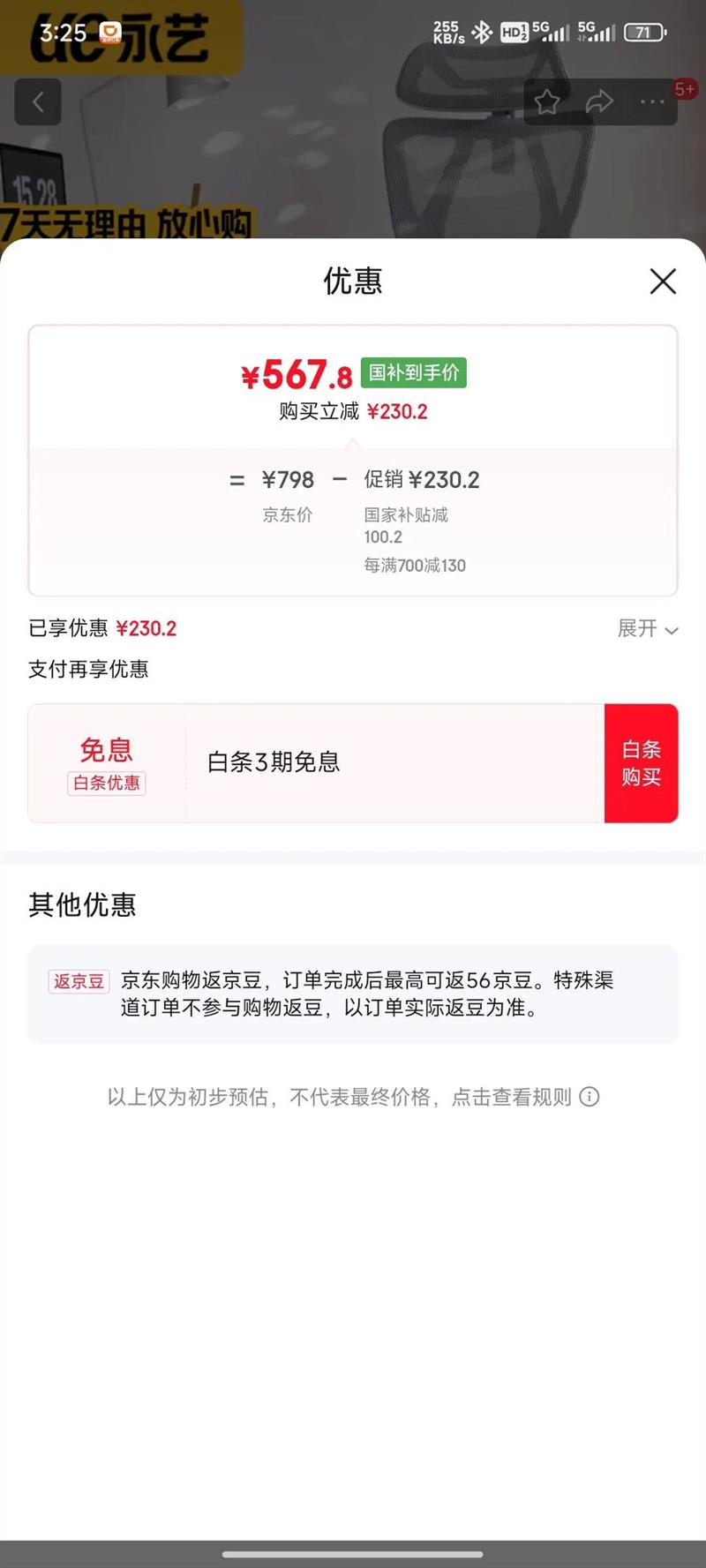Screen dimensions: 706x1568
Task: Go back with the top-left arrow
Action: (x=38, y=101)
